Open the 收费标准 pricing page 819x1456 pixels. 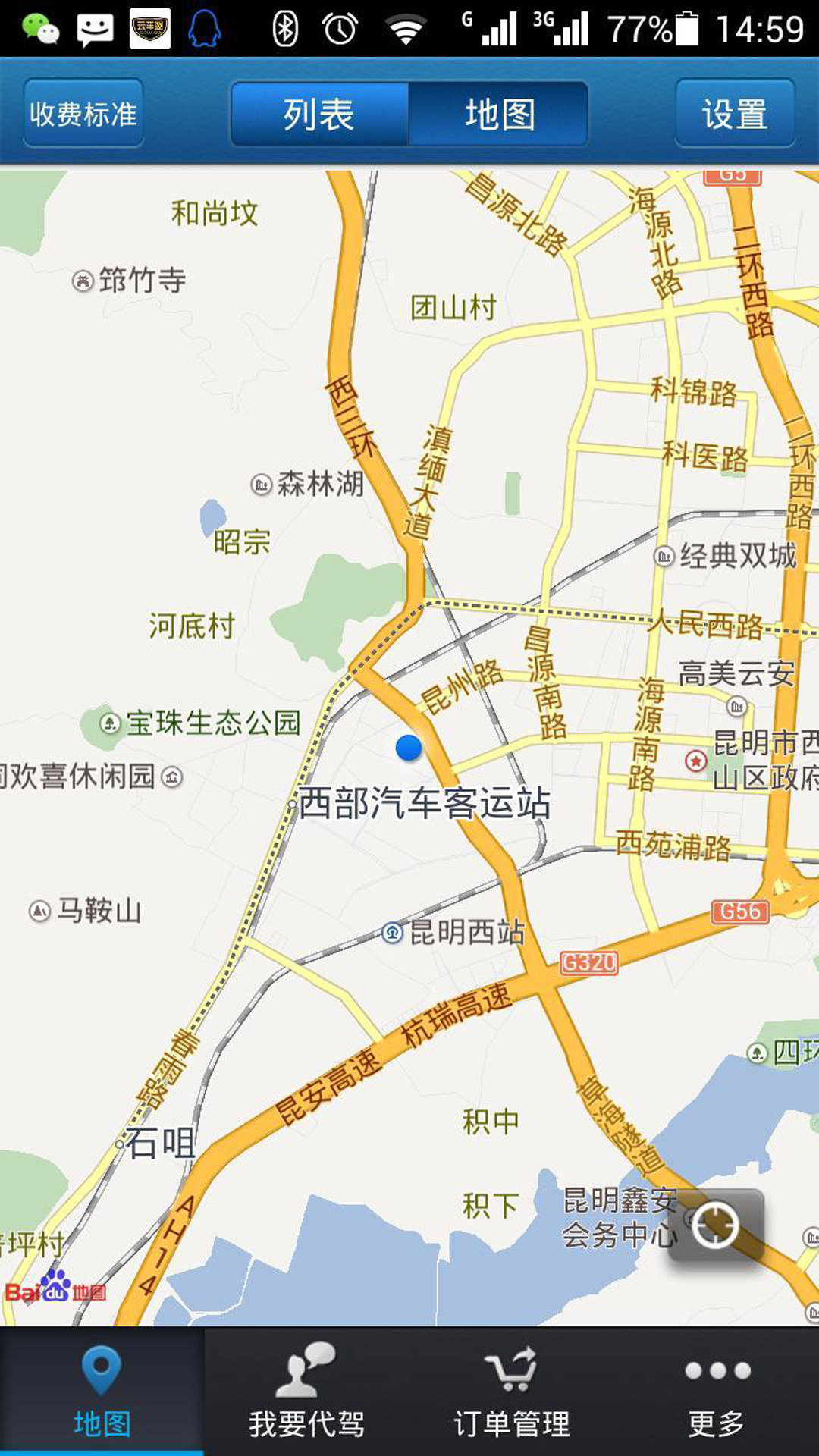[83, 114]
